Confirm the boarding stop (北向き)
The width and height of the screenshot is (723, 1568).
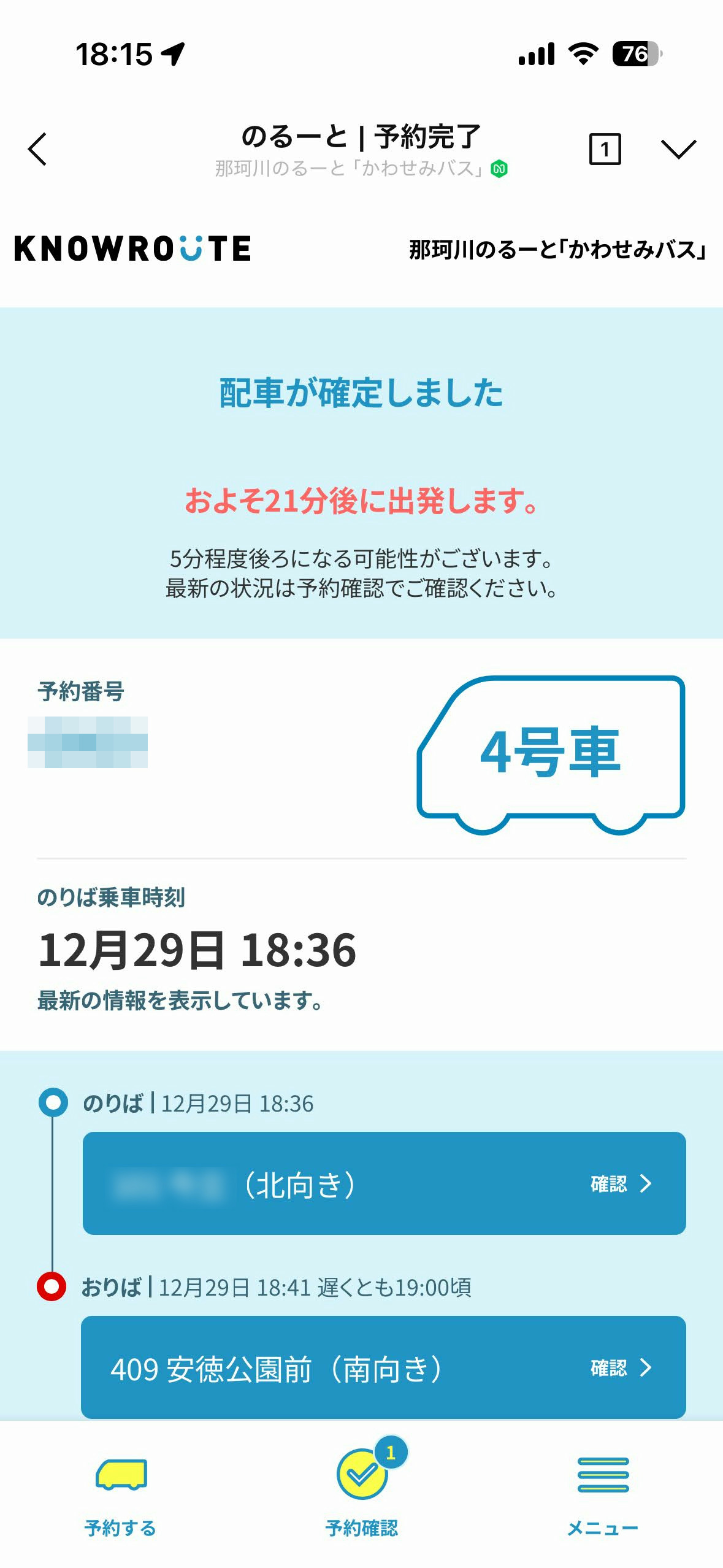point(384,1183)
